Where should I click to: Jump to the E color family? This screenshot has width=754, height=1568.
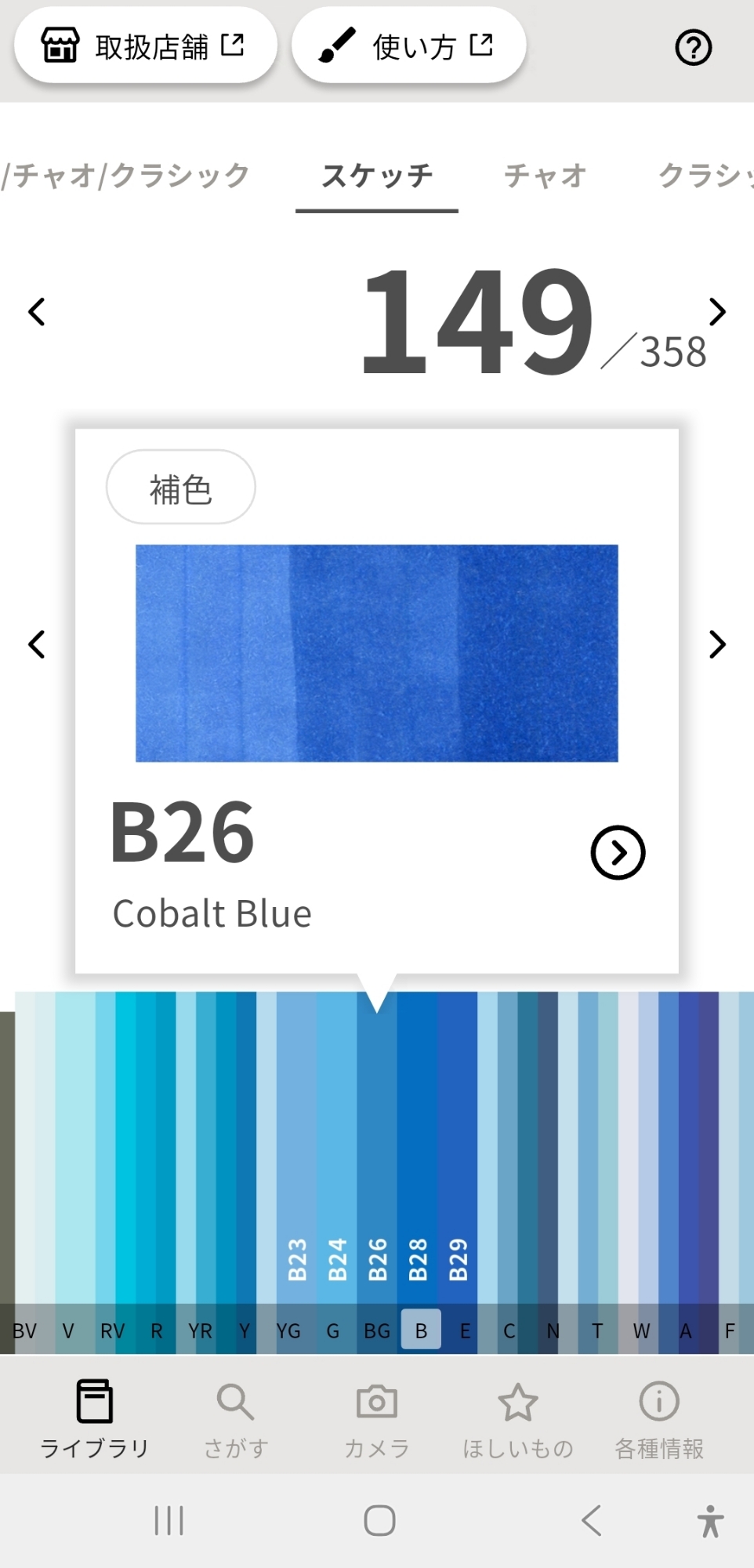click(466, 1330)
